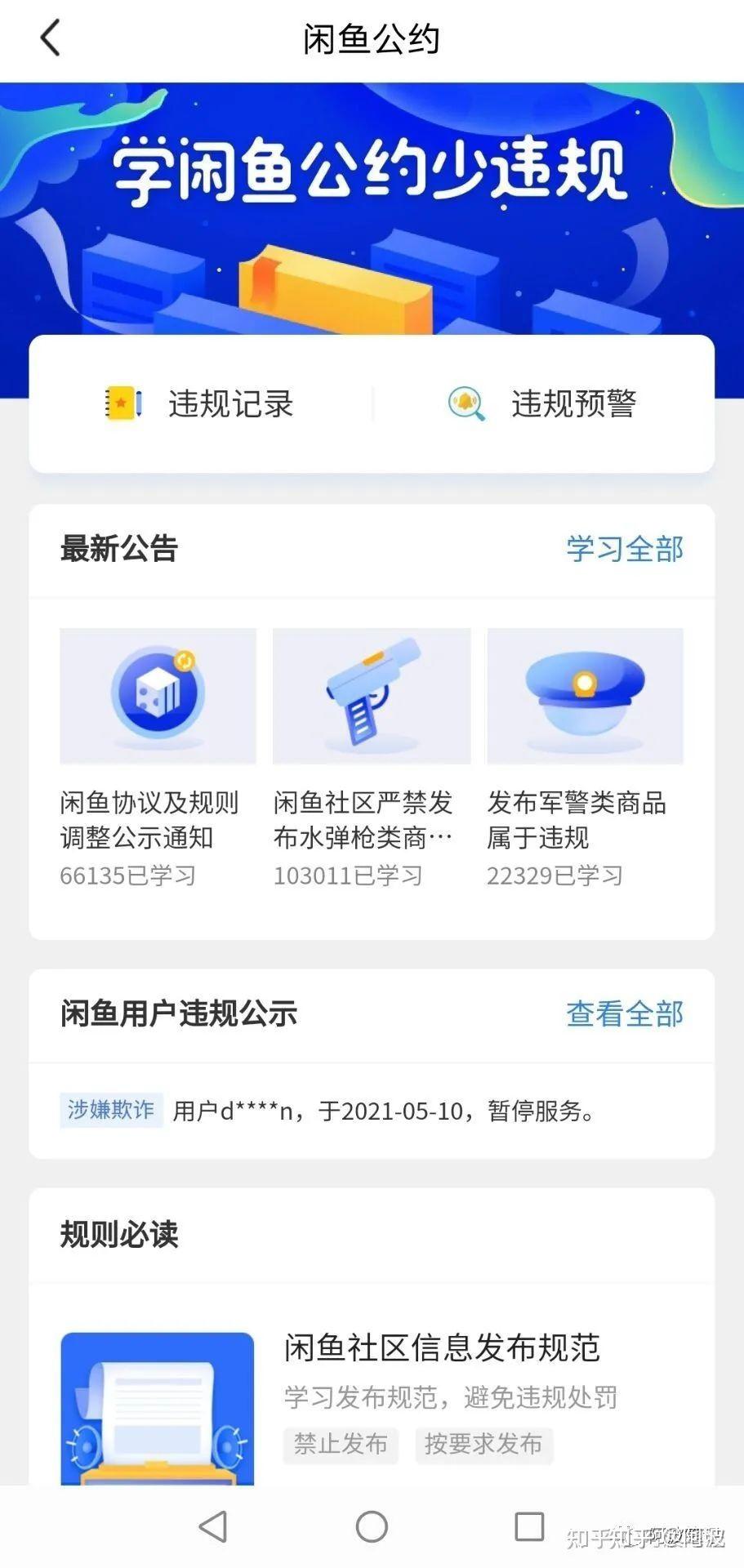Tap 学习全部 link in 最新公告

tap(625, 549)
